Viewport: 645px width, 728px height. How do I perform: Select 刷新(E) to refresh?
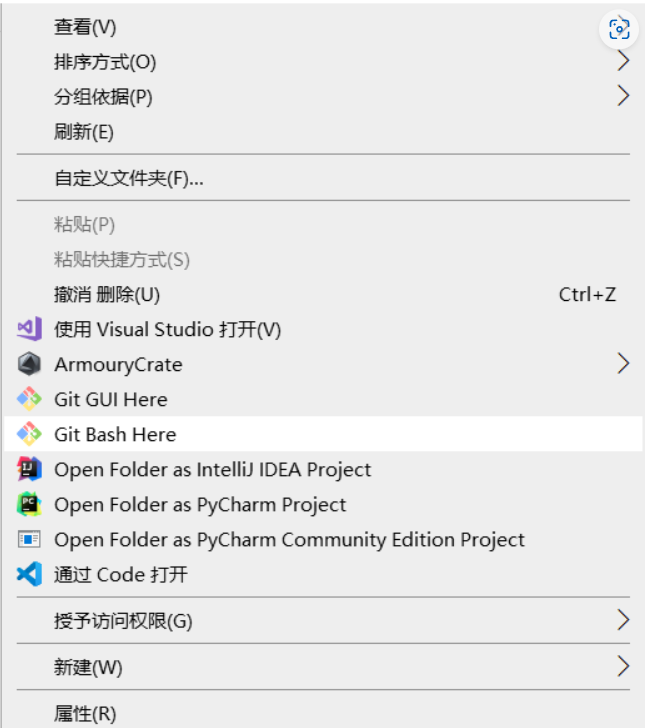pyautogui.click(x=84, y=132)
